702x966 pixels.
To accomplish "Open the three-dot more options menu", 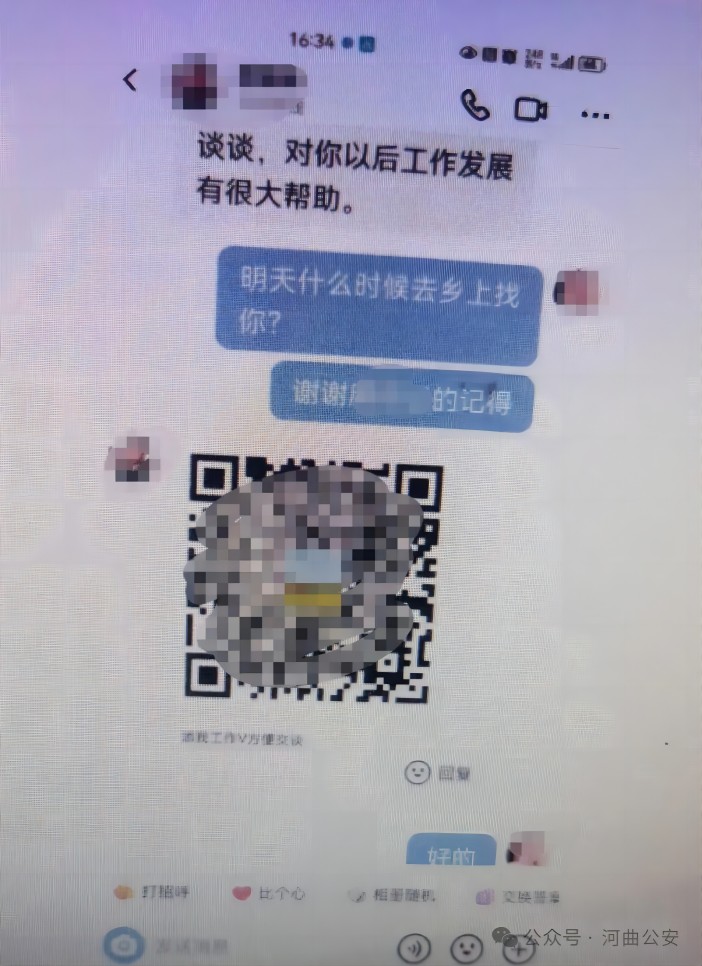I will coord(595,114).
